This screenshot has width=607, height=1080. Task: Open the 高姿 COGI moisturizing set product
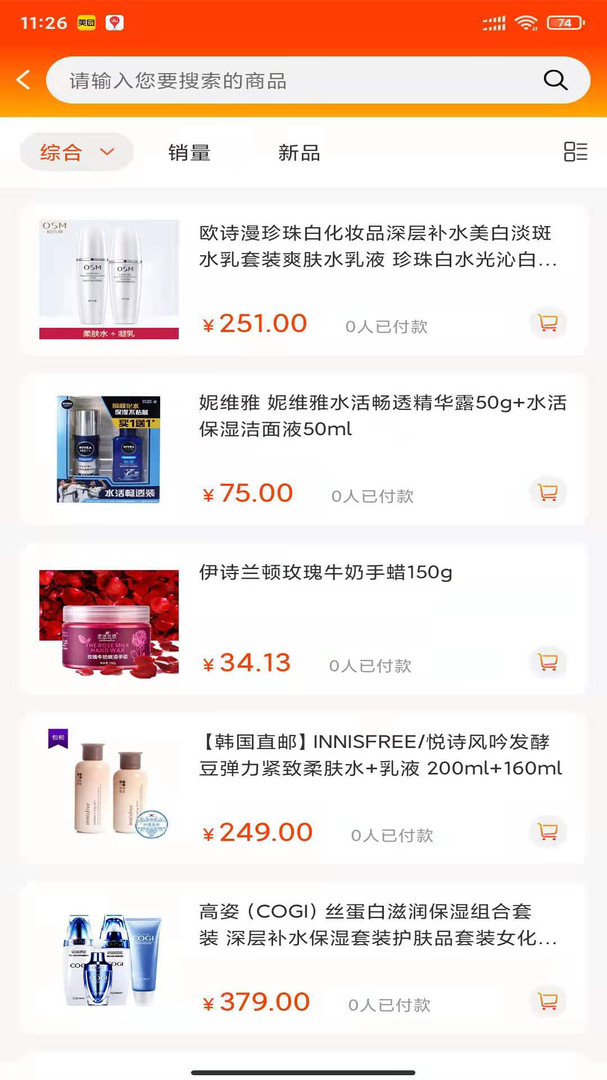(378, 925)
